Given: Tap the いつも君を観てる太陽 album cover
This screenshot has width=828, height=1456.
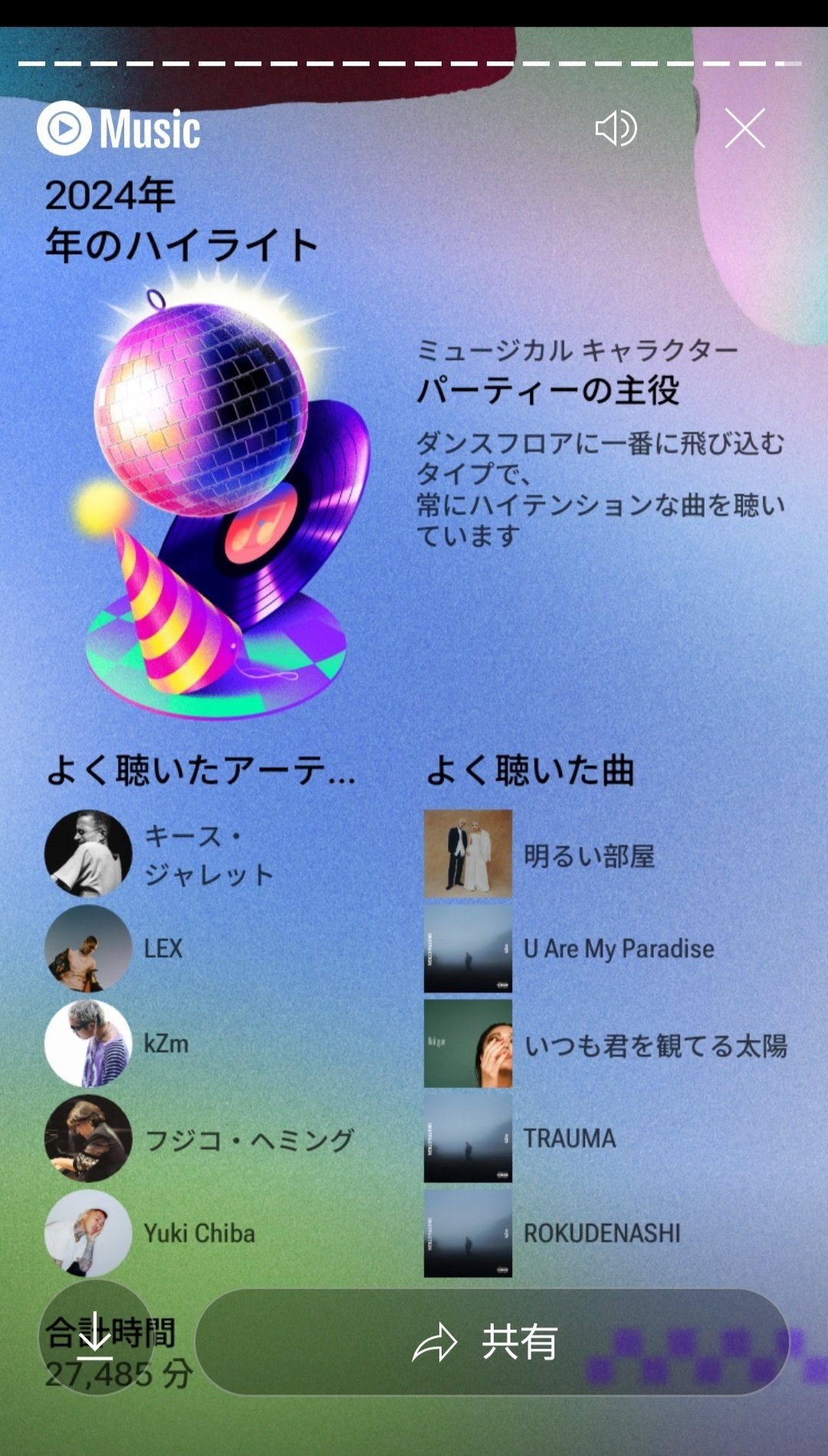Looking at the screenshot, I should point(467,1044).
